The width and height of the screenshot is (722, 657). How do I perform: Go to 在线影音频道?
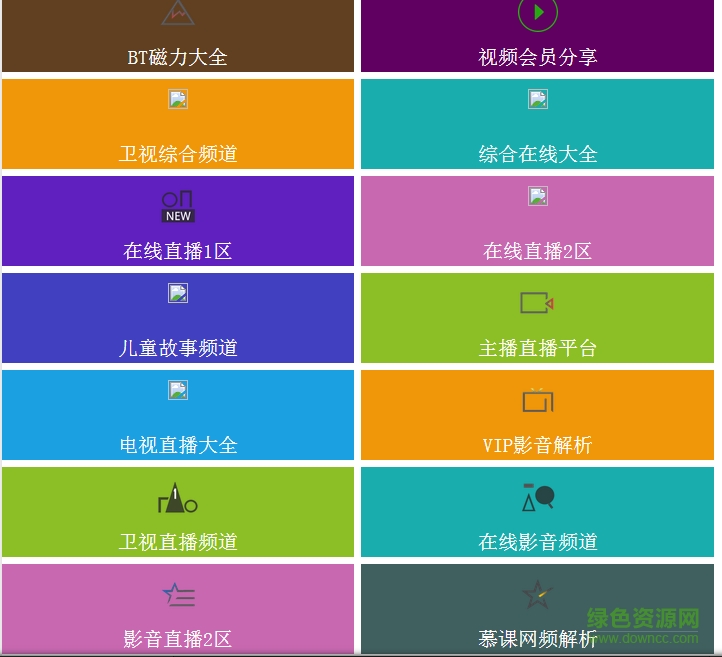pos(537,512)
